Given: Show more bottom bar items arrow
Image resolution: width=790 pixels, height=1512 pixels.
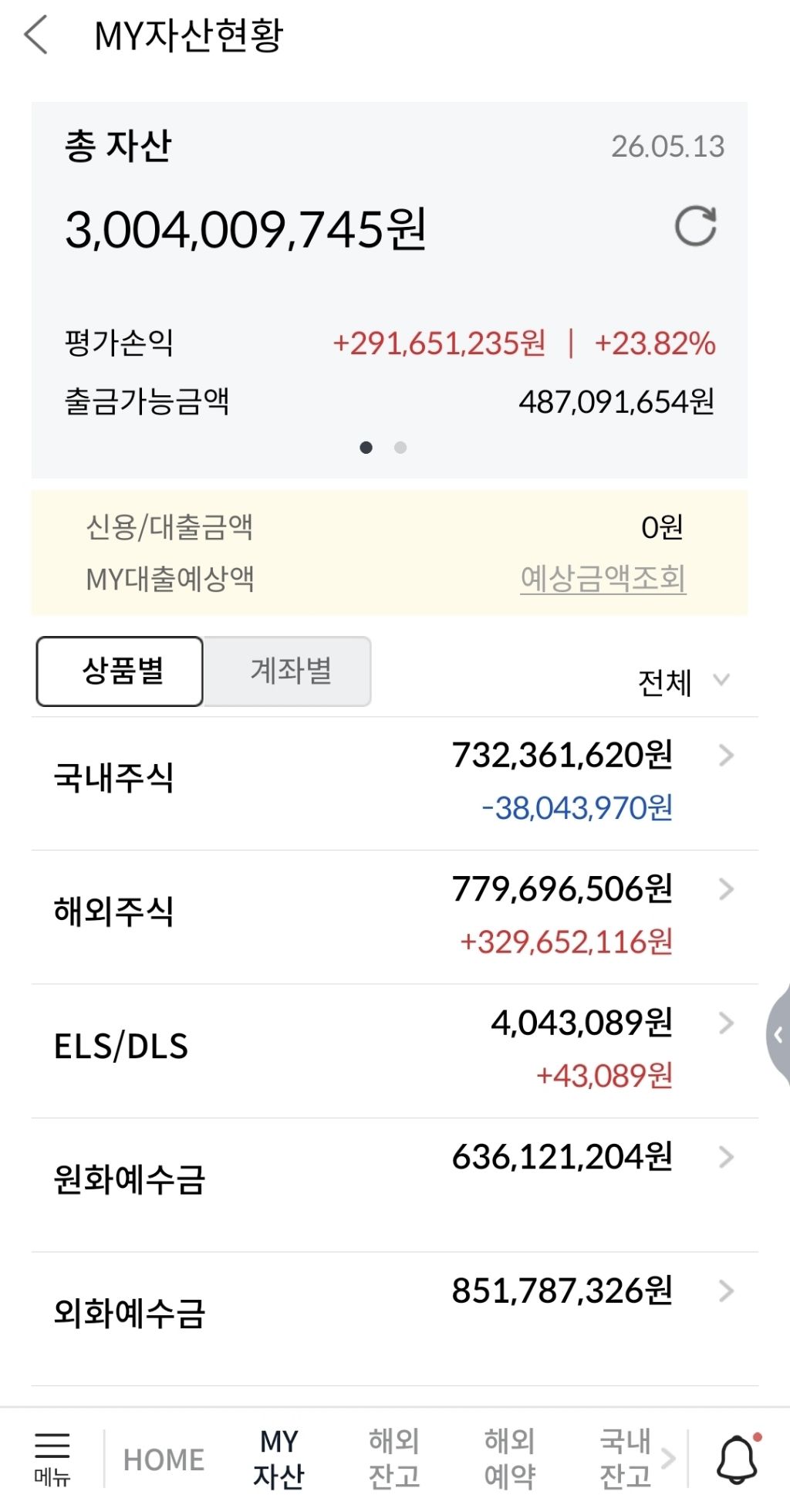Looking at the screenshot, I should point(668,1460).
